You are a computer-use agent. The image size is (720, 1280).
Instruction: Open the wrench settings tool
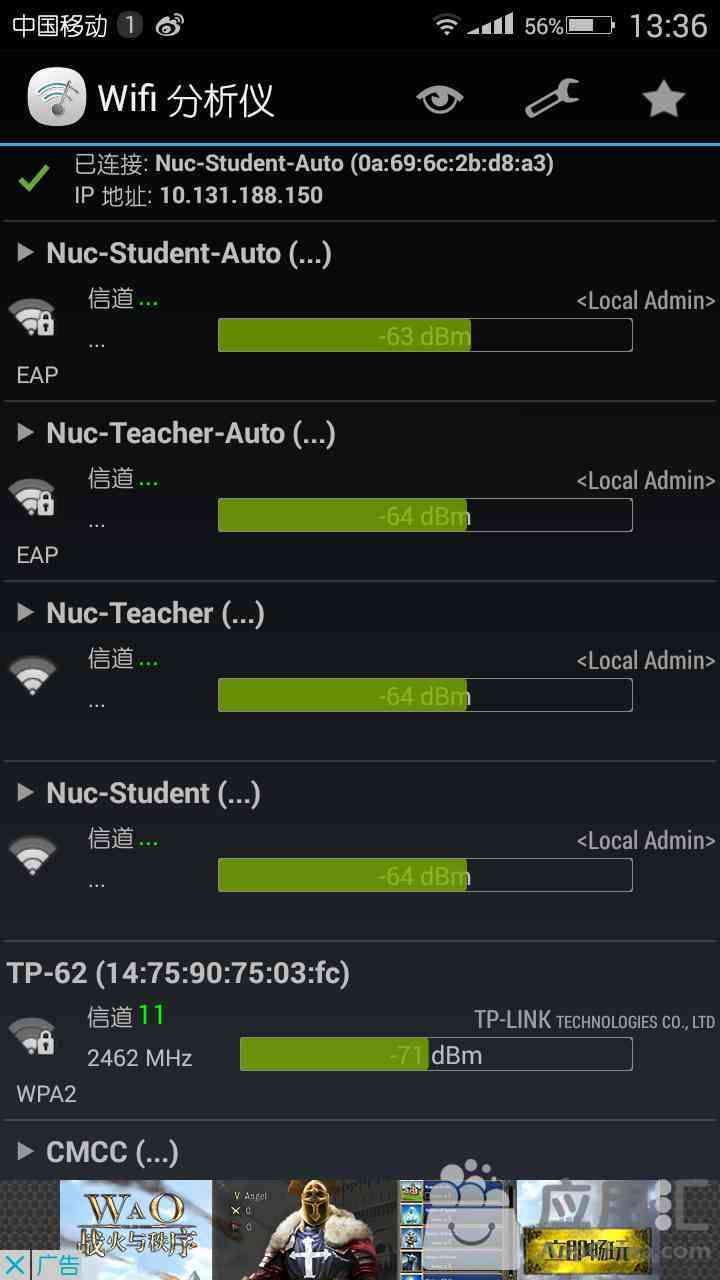point(552,99)
